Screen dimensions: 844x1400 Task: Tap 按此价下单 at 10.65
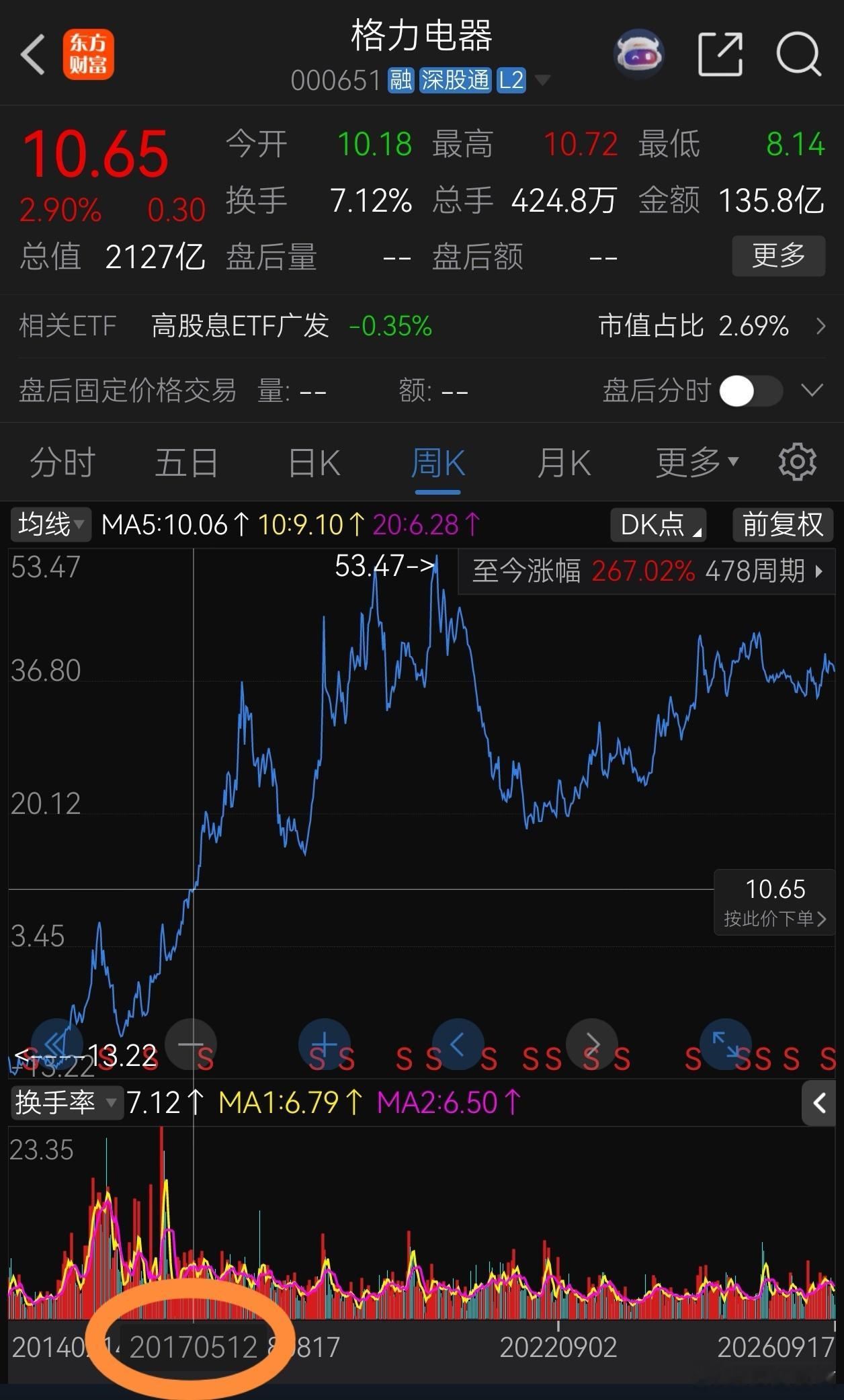pyautogui.click(x=775, y=902)
